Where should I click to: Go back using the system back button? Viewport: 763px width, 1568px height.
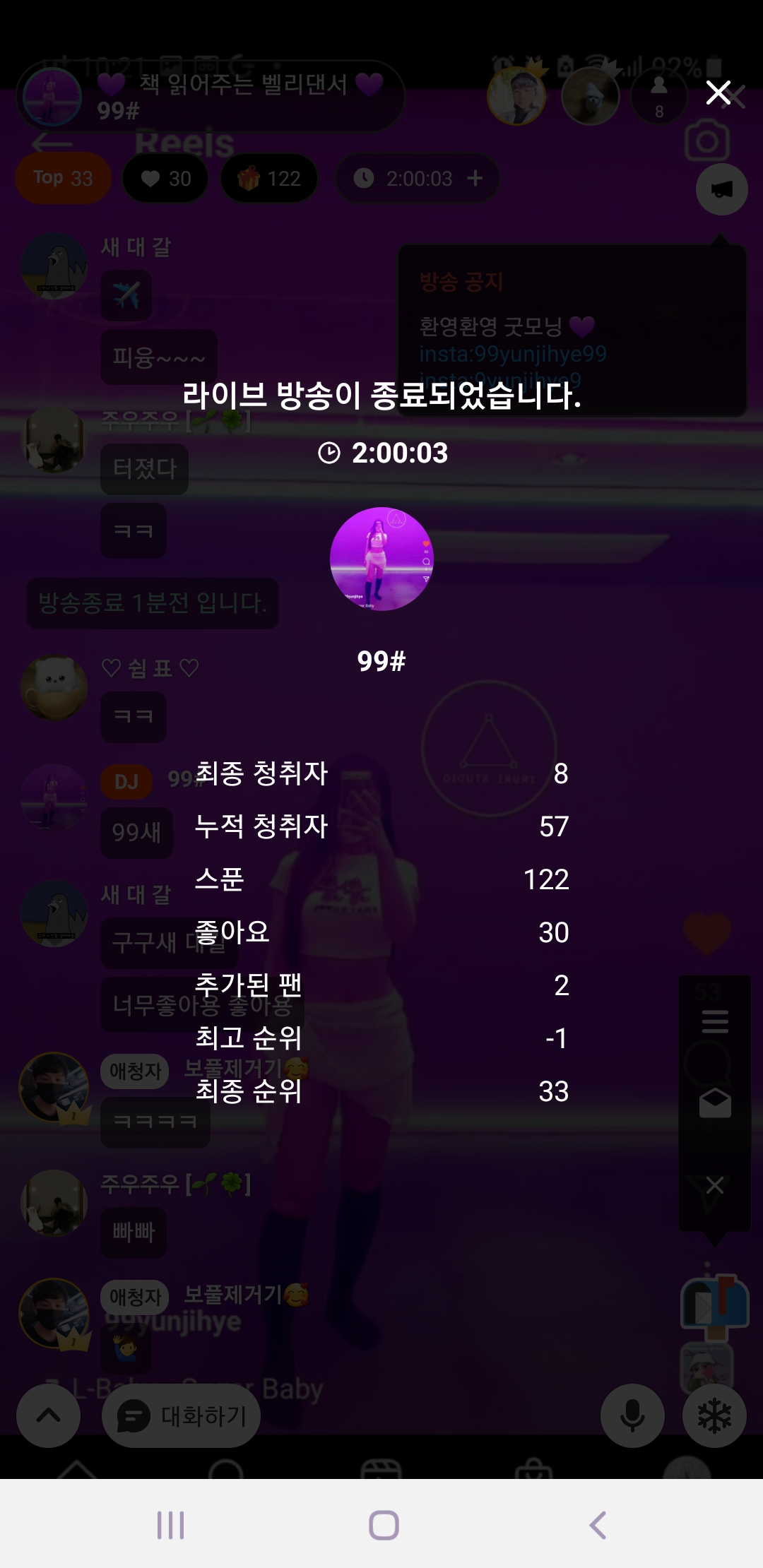click(598, 1525)
